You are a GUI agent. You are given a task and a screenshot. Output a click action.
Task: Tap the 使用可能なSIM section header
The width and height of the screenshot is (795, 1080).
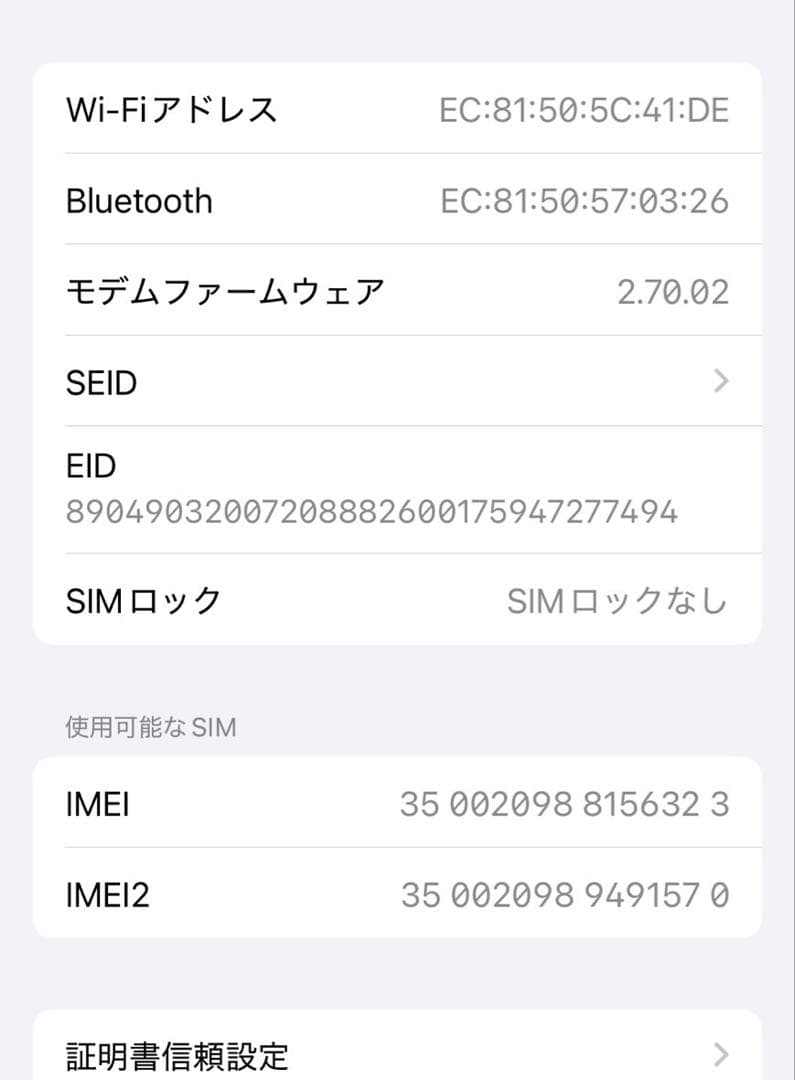tap(150, 727)
